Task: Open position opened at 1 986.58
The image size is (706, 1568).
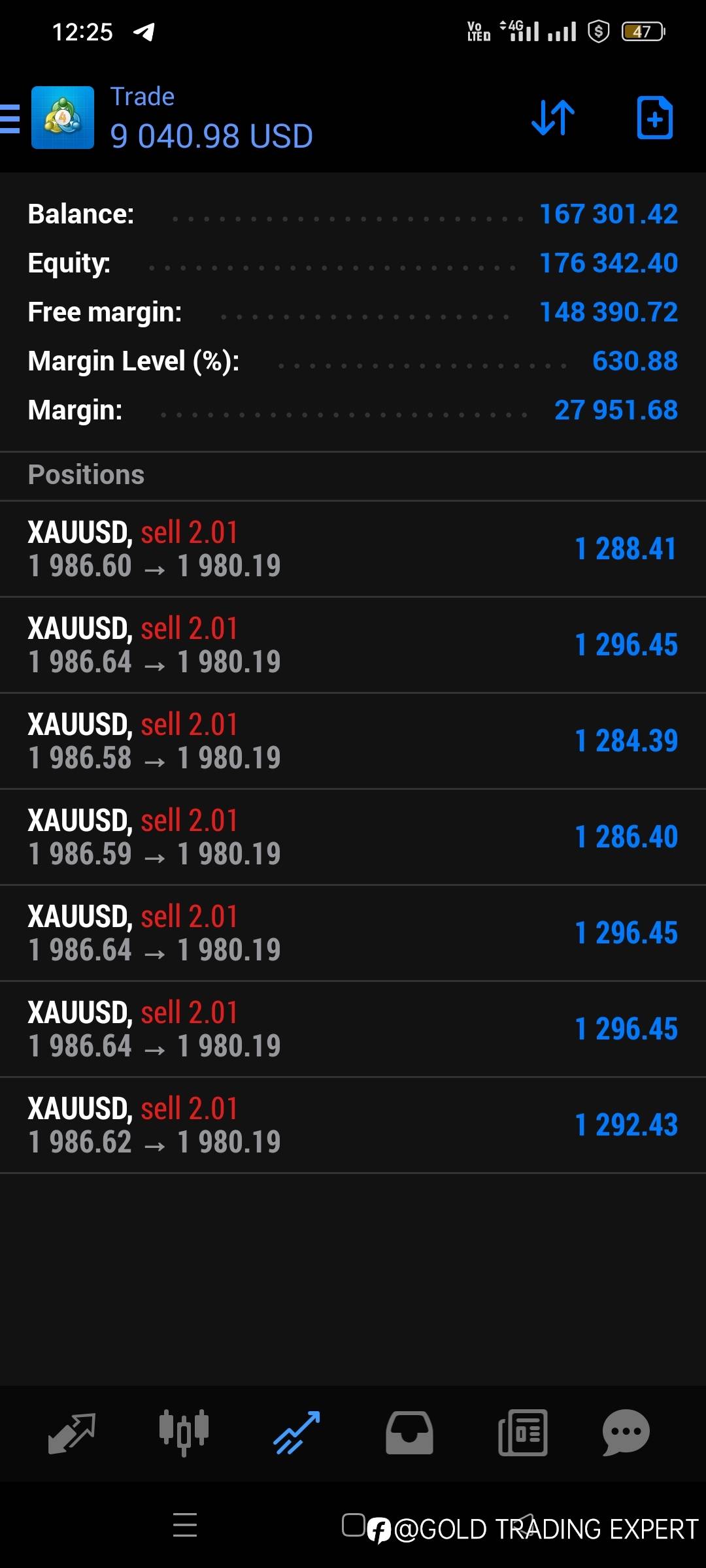Action: point(353,741)
